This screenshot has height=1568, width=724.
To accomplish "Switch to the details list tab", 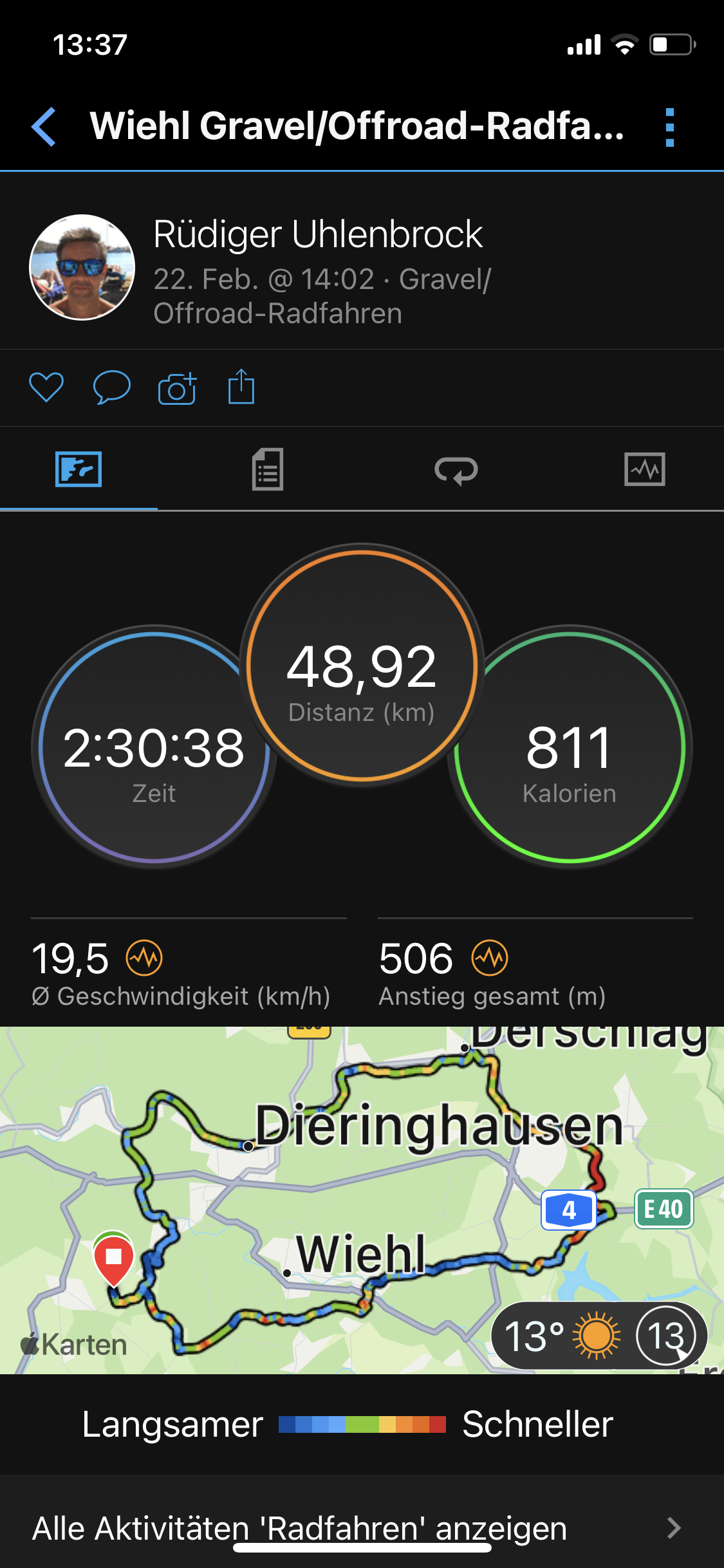I will 268,469.
